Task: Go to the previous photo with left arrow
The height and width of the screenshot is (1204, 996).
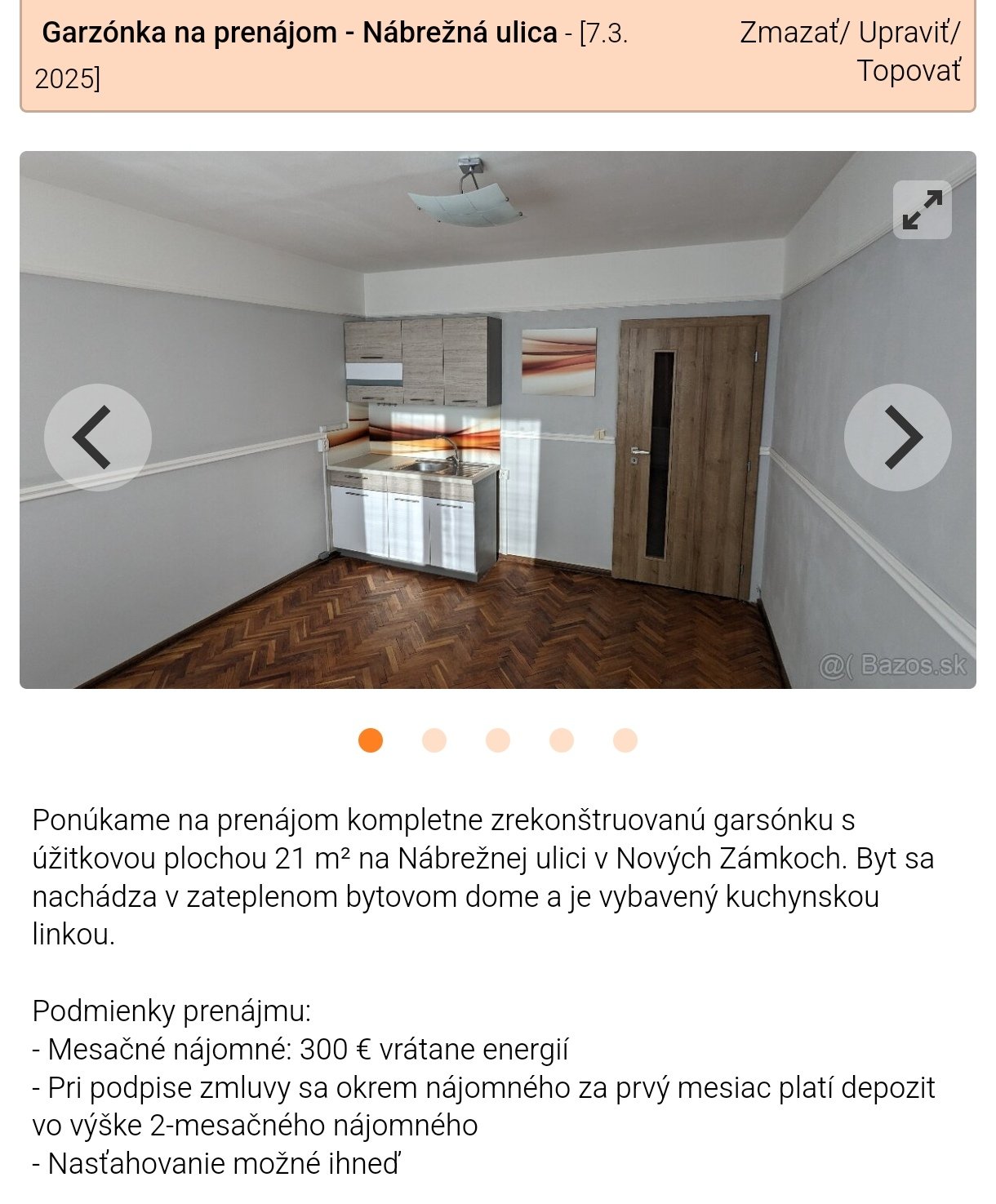Action: tap(98, 438)
